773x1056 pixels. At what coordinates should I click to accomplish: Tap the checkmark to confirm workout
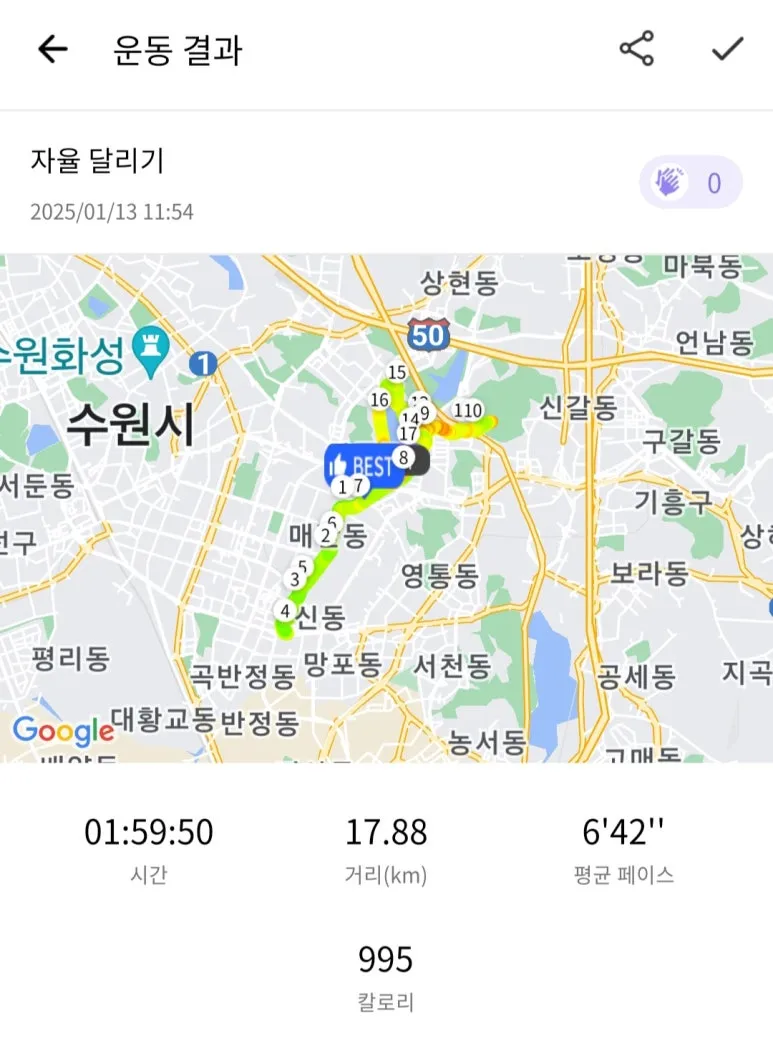(x=725, y=47)
